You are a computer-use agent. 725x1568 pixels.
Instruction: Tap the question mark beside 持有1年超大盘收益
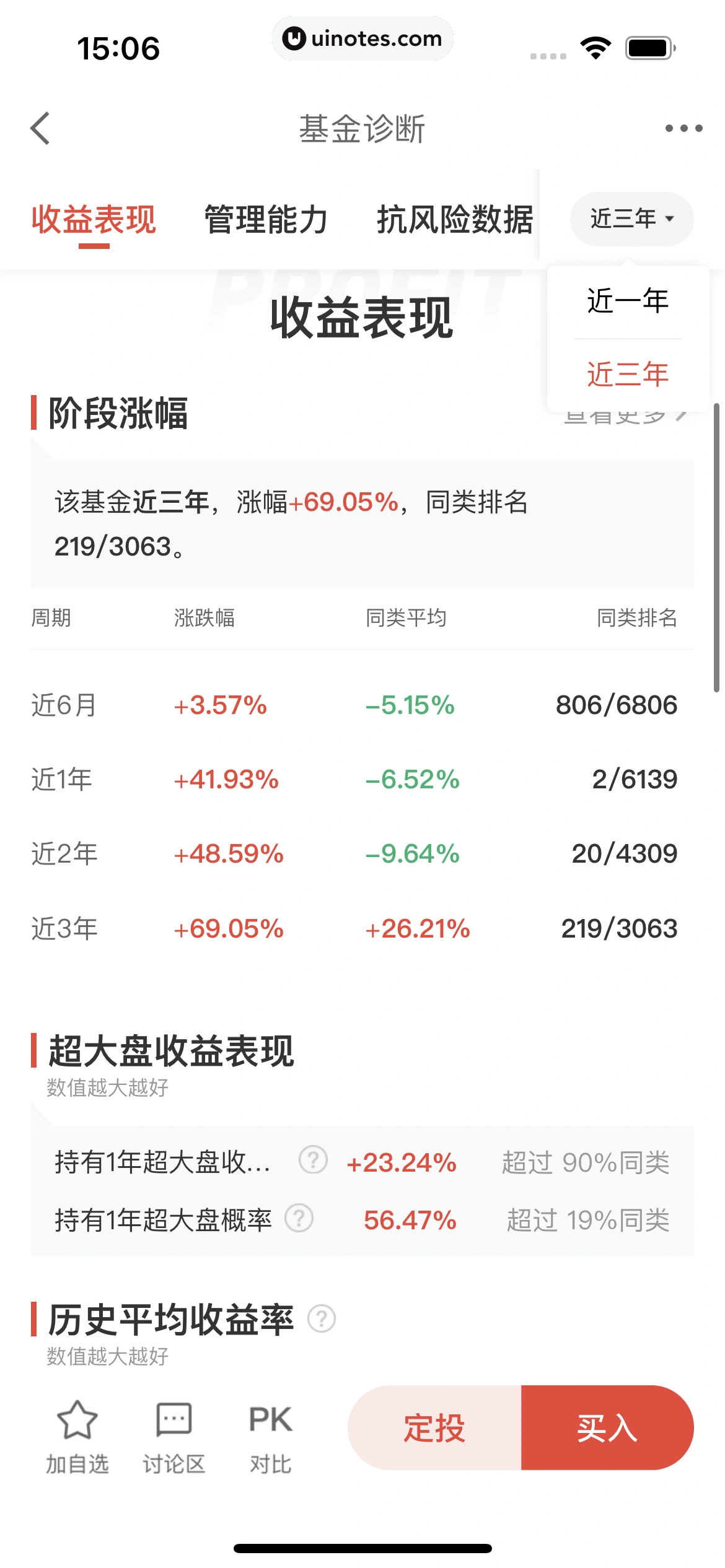coord(314,1160)
